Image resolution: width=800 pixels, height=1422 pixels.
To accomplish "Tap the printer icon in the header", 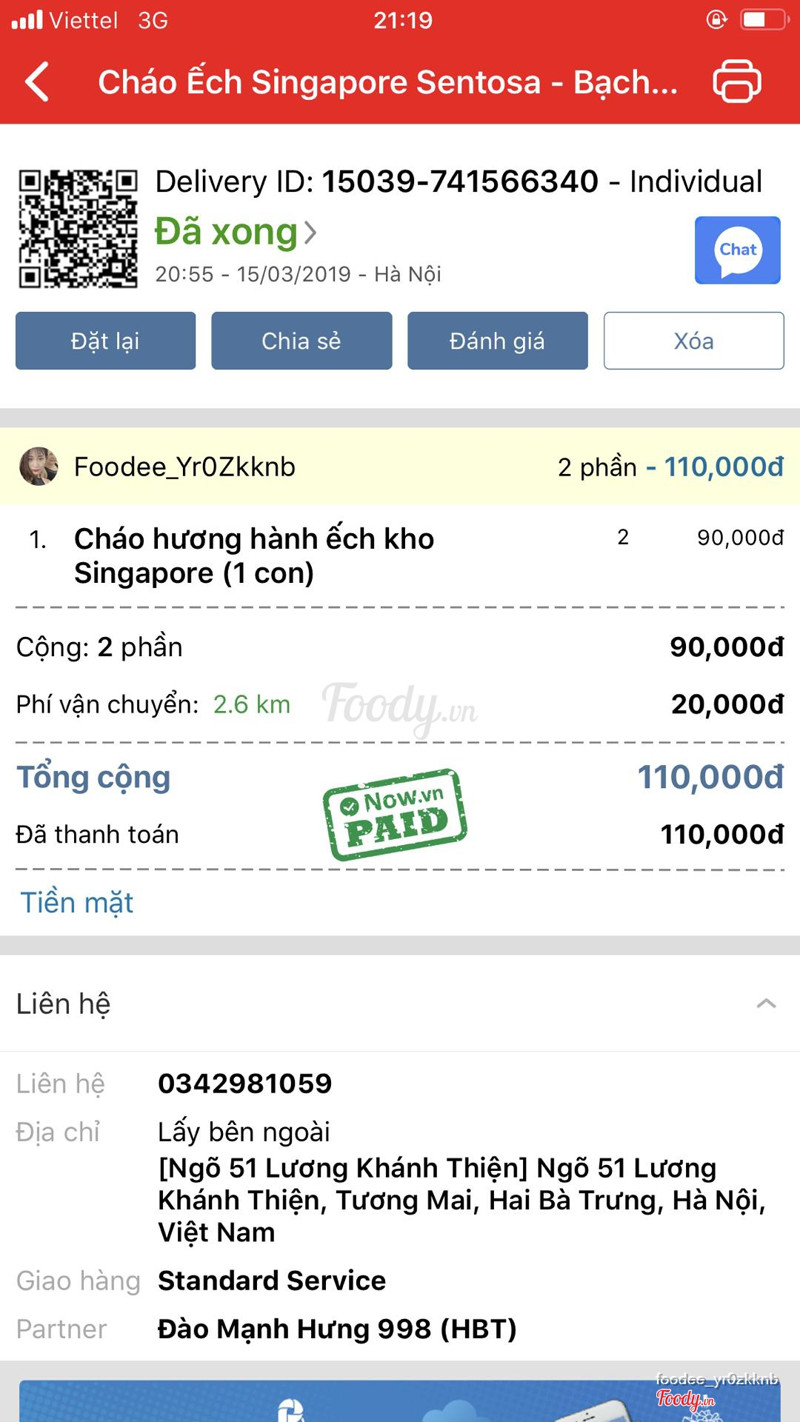I will click(737, 82).
